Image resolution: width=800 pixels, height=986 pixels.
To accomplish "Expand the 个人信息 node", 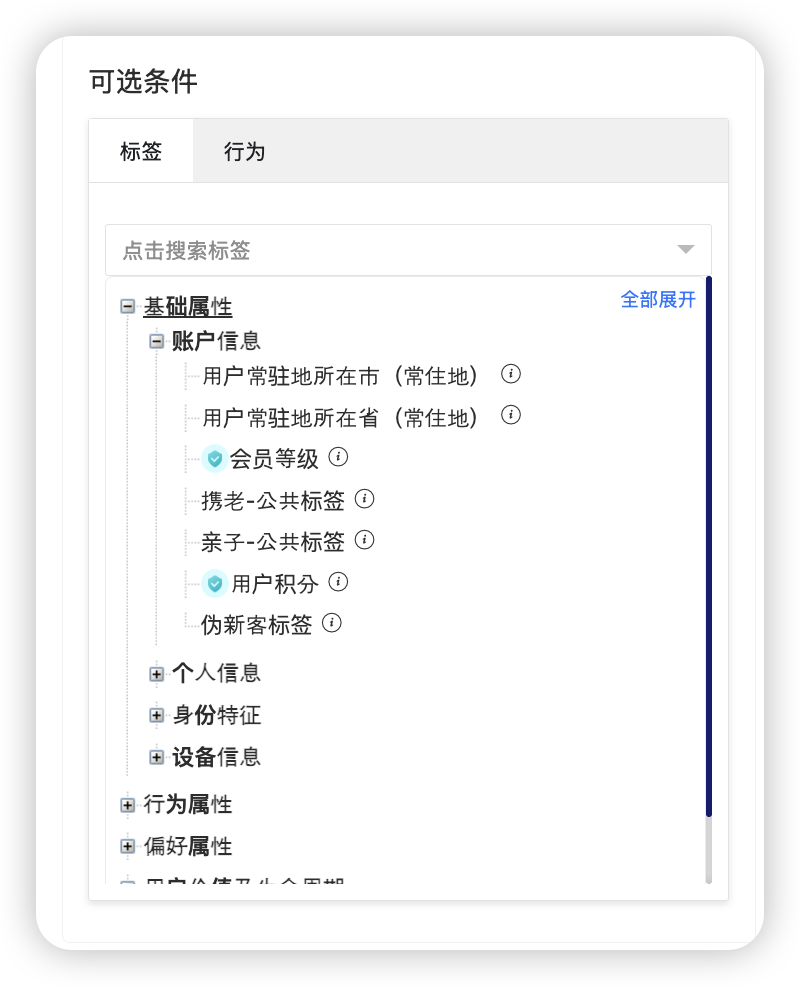I will click(156, 674).
